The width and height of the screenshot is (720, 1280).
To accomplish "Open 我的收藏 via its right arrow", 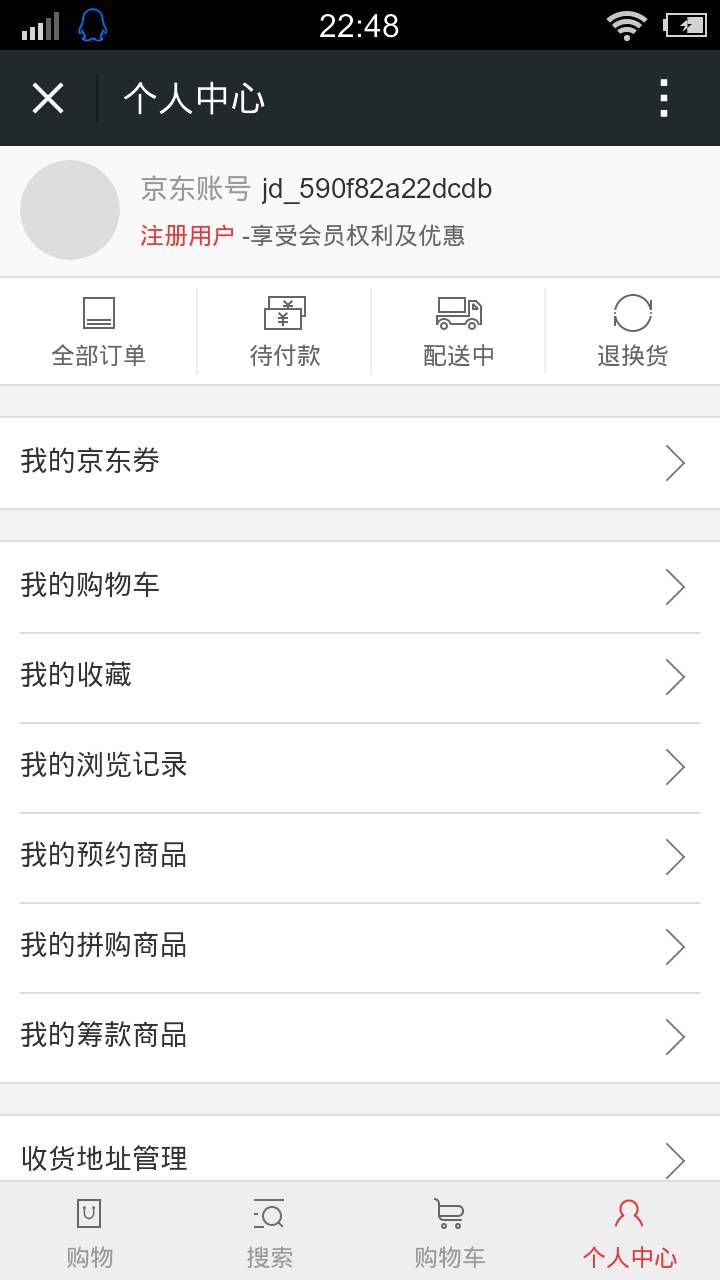I will (x=675, y=676).
